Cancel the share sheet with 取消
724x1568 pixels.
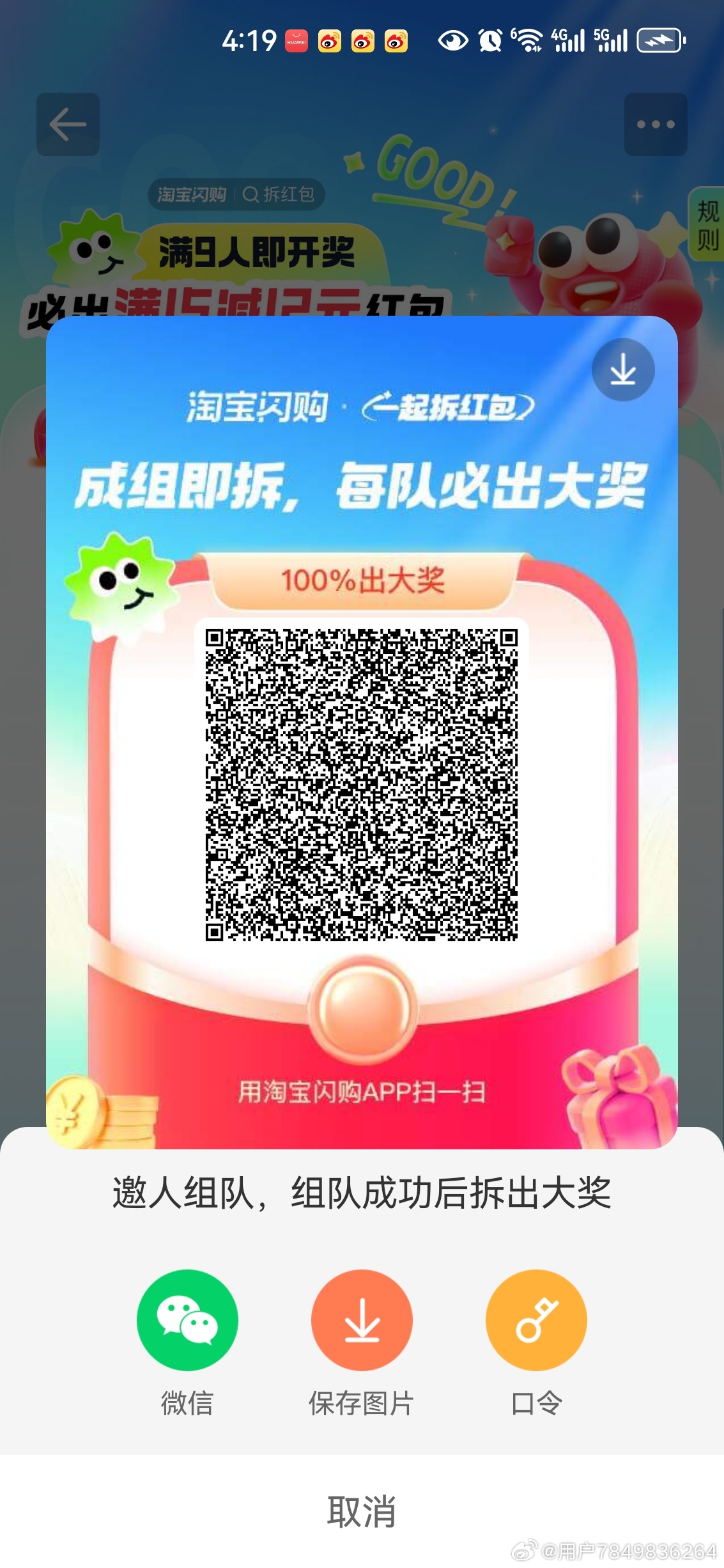coord(362,1512)
